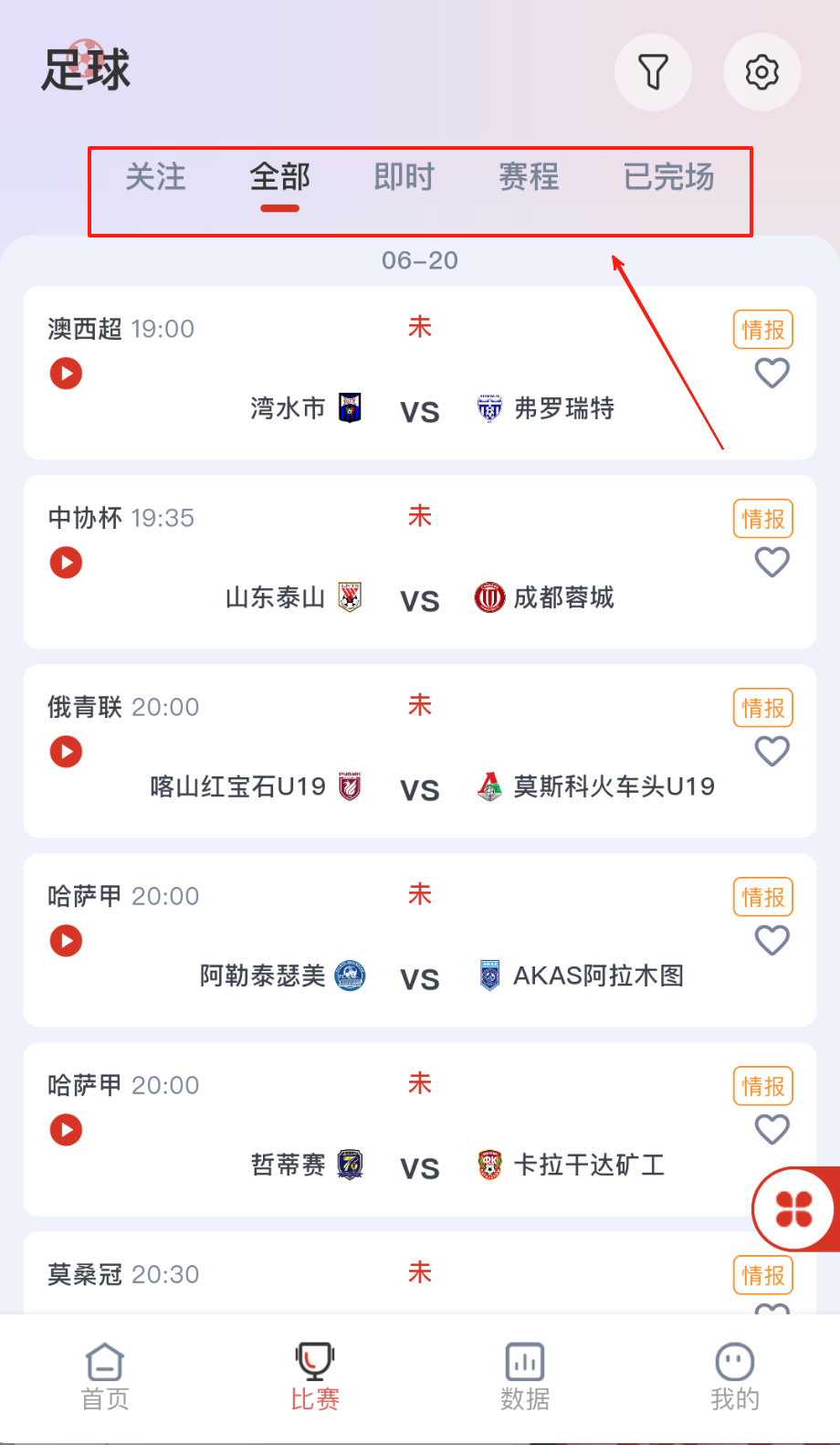This screenshot has height=1445, width=840.
Task: Show the 已完场 tab
Action: pyautogui.click(x=668, y=177)
